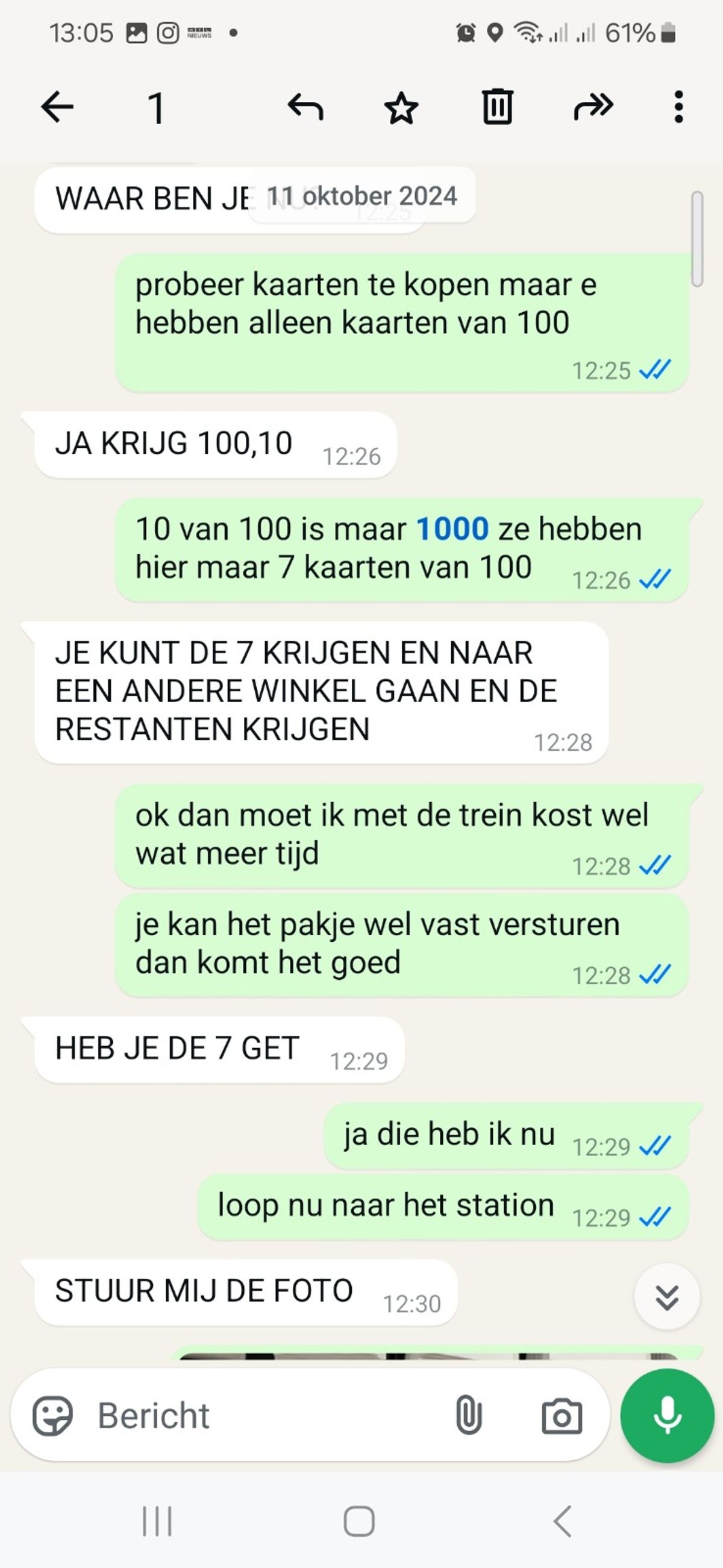Screen dimensions: 723x1568
Task: Open recent apps from the navigation bar
Action: pos(157,1522)
